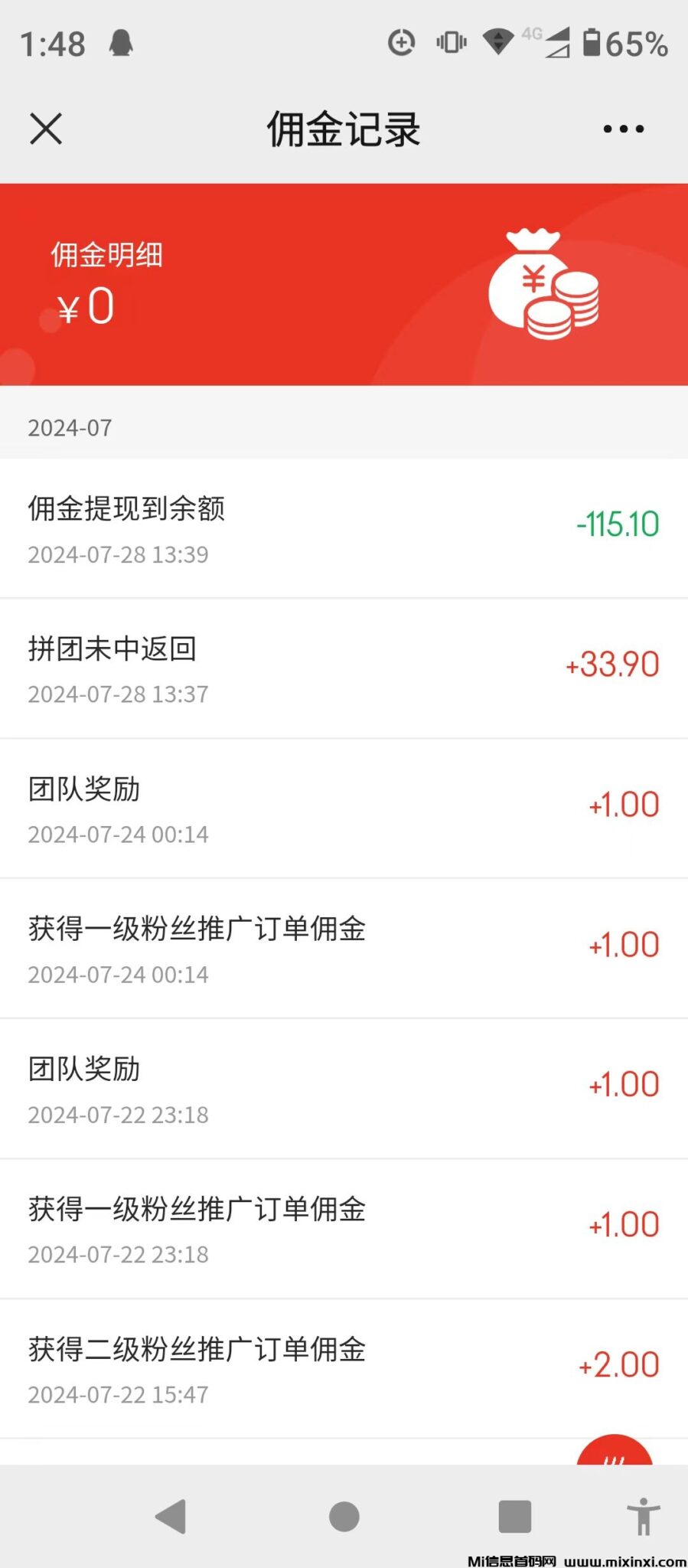This screenshot has height=1568, width=688.
Task: Select the 团队奖励 entry dated 2024-07-24
Action: (344, 808)
